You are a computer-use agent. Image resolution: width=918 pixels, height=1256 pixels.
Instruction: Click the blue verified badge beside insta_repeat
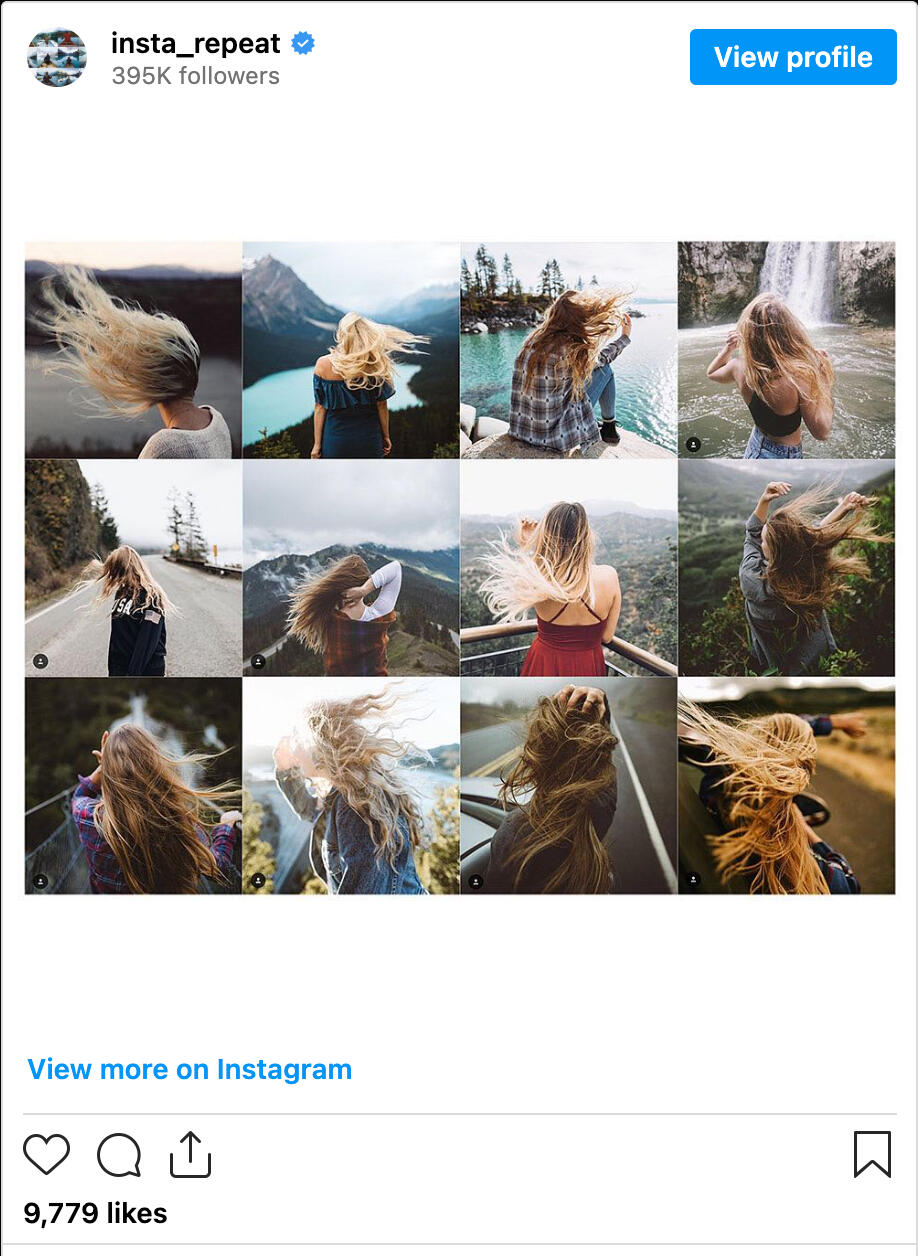click(x=301, y=43)
